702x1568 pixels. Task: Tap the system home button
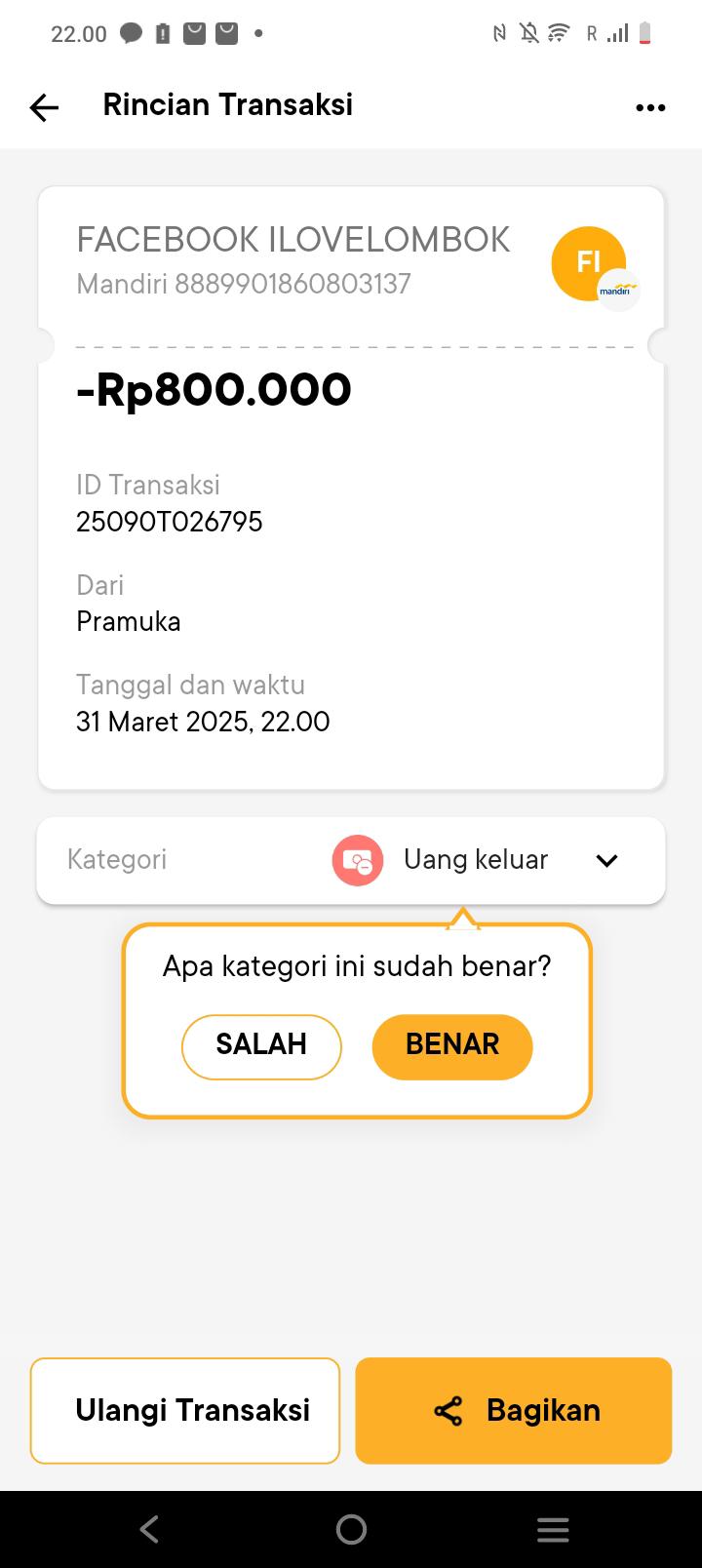click(351, 1529)
